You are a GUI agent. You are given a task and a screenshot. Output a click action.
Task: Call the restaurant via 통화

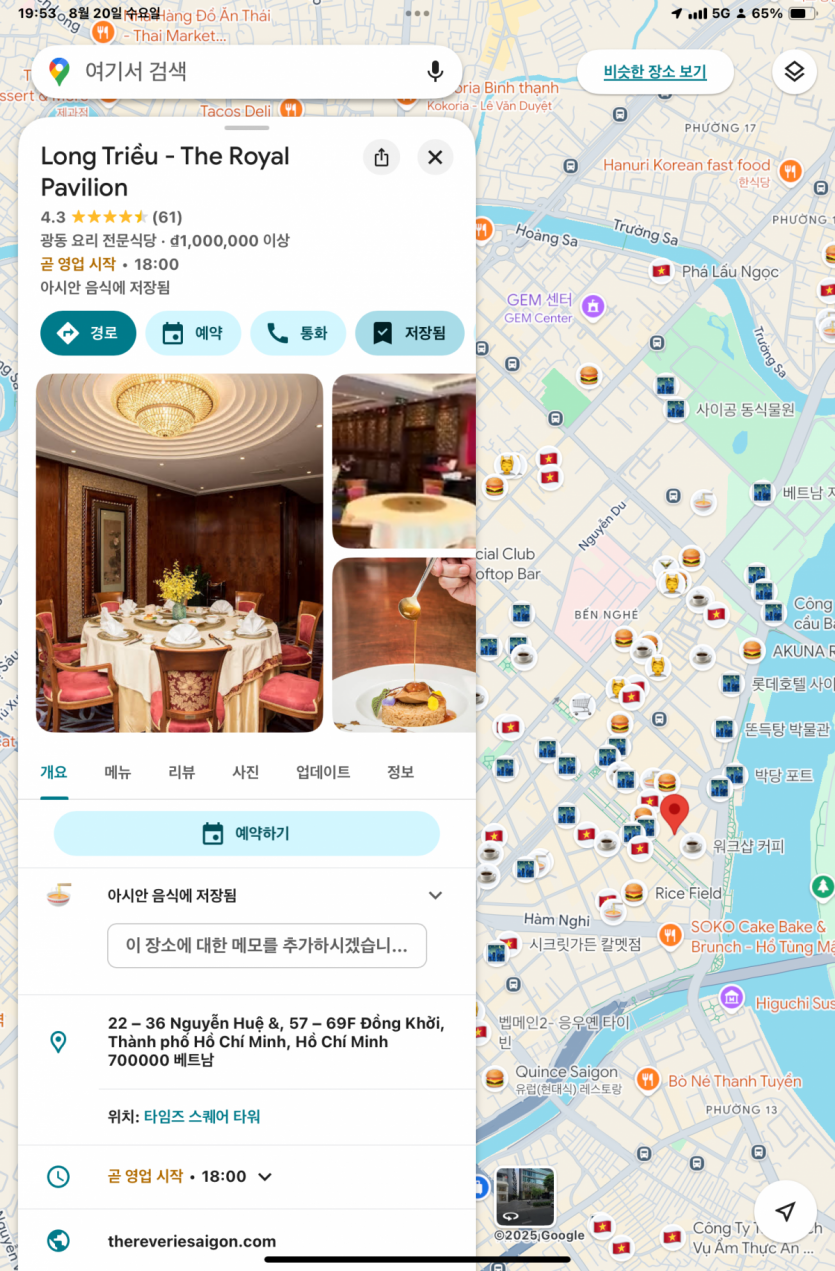(298, 333)
